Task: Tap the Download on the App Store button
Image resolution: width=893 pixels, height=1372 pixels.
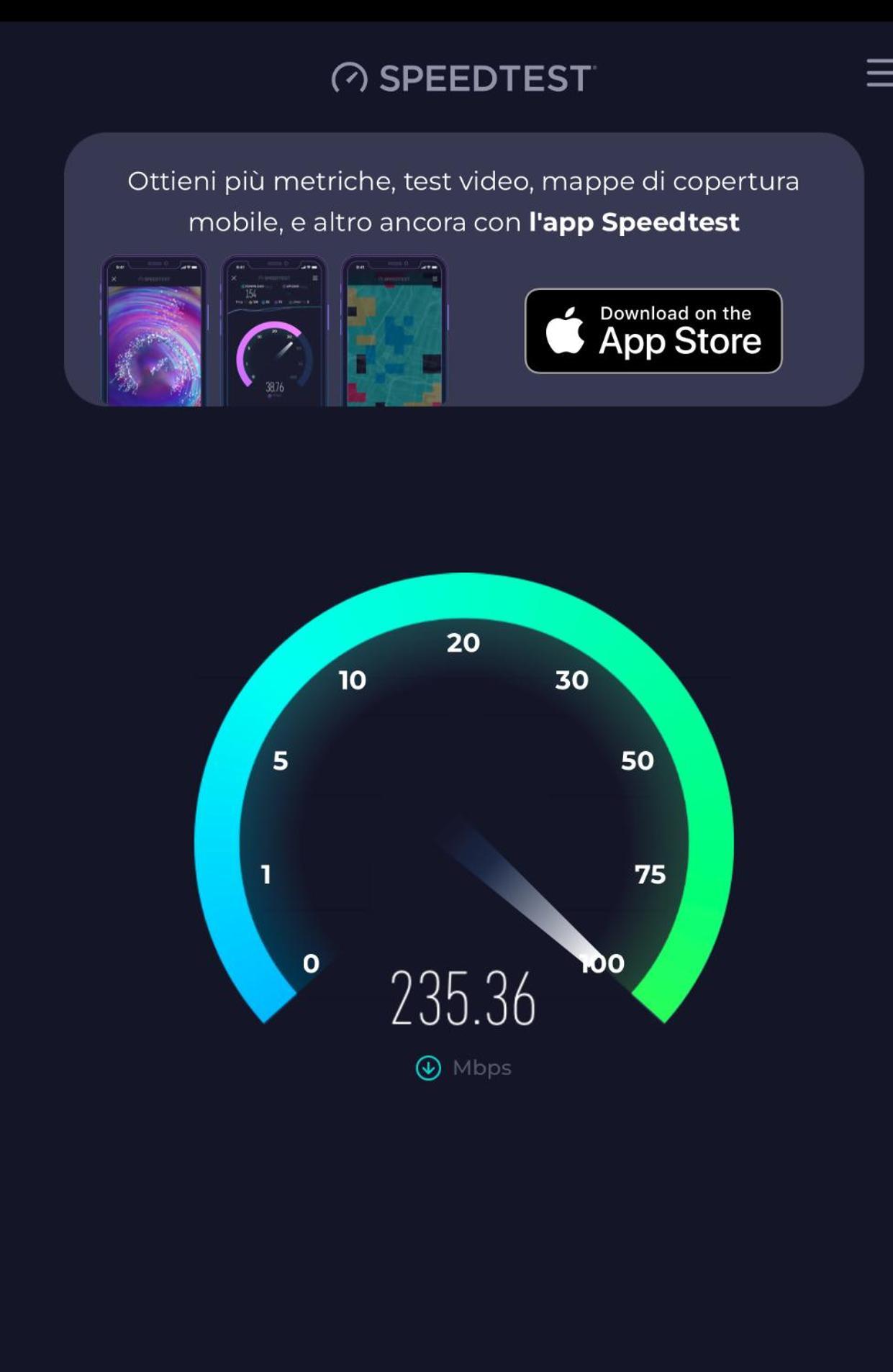Action: pos(653,331)
